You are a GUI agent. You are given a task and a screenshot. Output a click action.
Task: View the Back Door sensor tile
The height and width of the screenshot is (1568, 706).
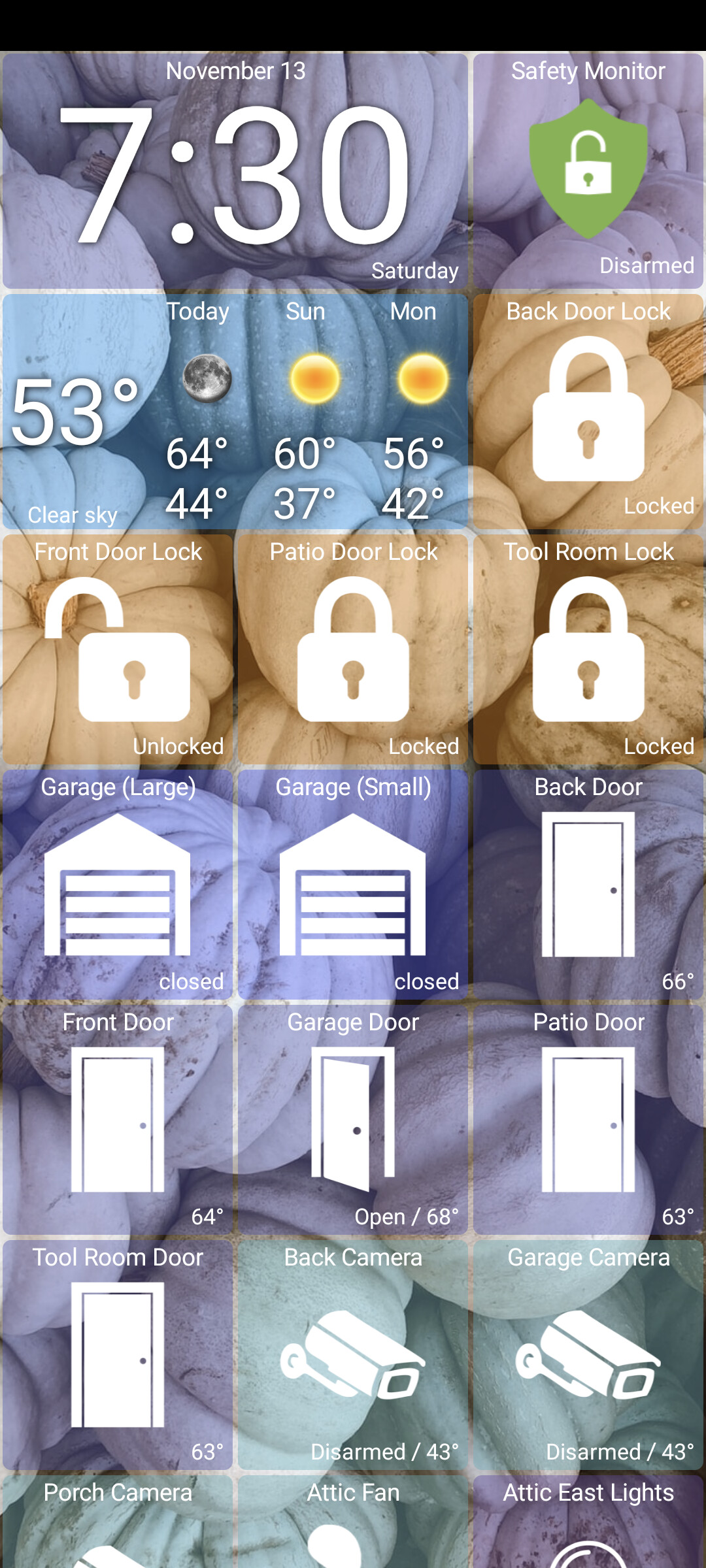click(588, 885)
